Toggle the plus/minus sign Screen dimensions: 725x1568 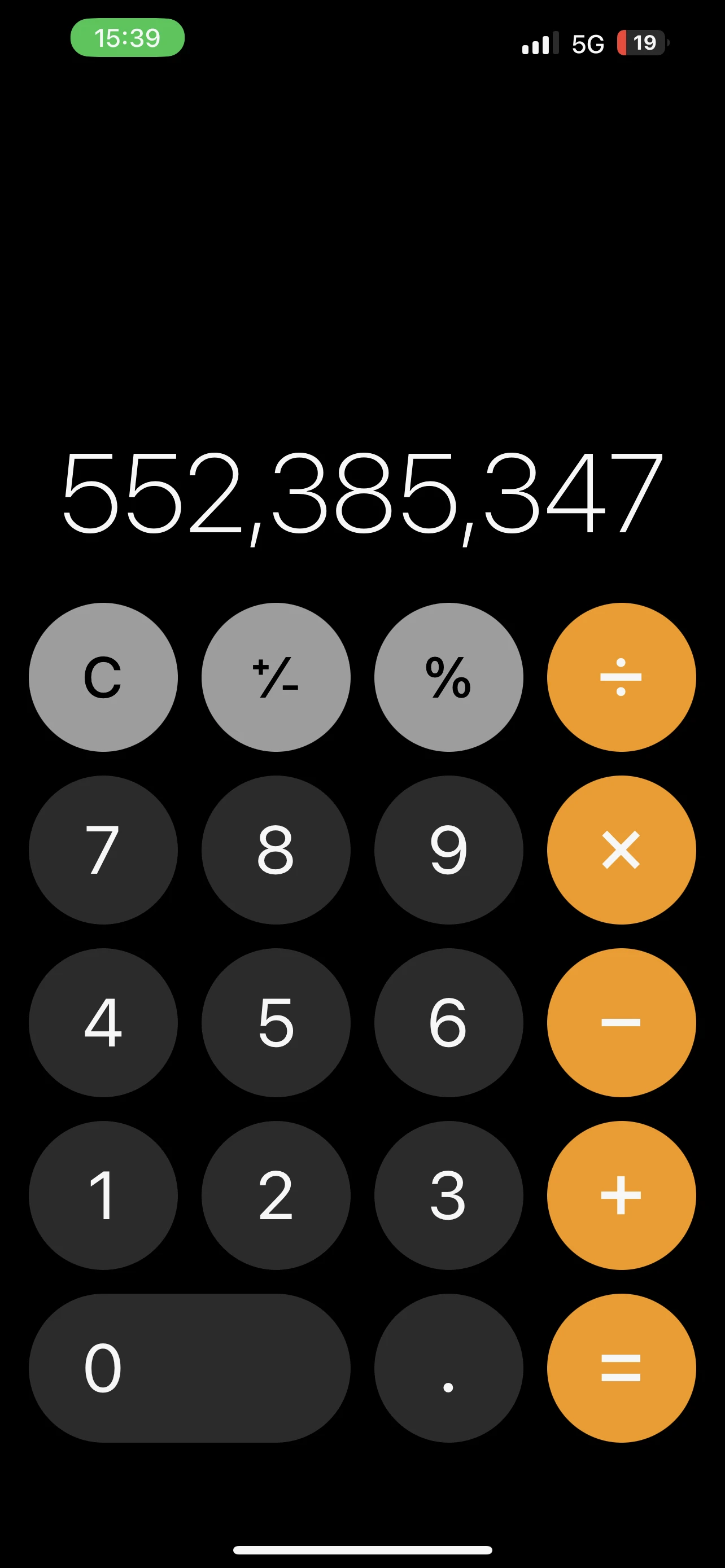tap(276, 677)
